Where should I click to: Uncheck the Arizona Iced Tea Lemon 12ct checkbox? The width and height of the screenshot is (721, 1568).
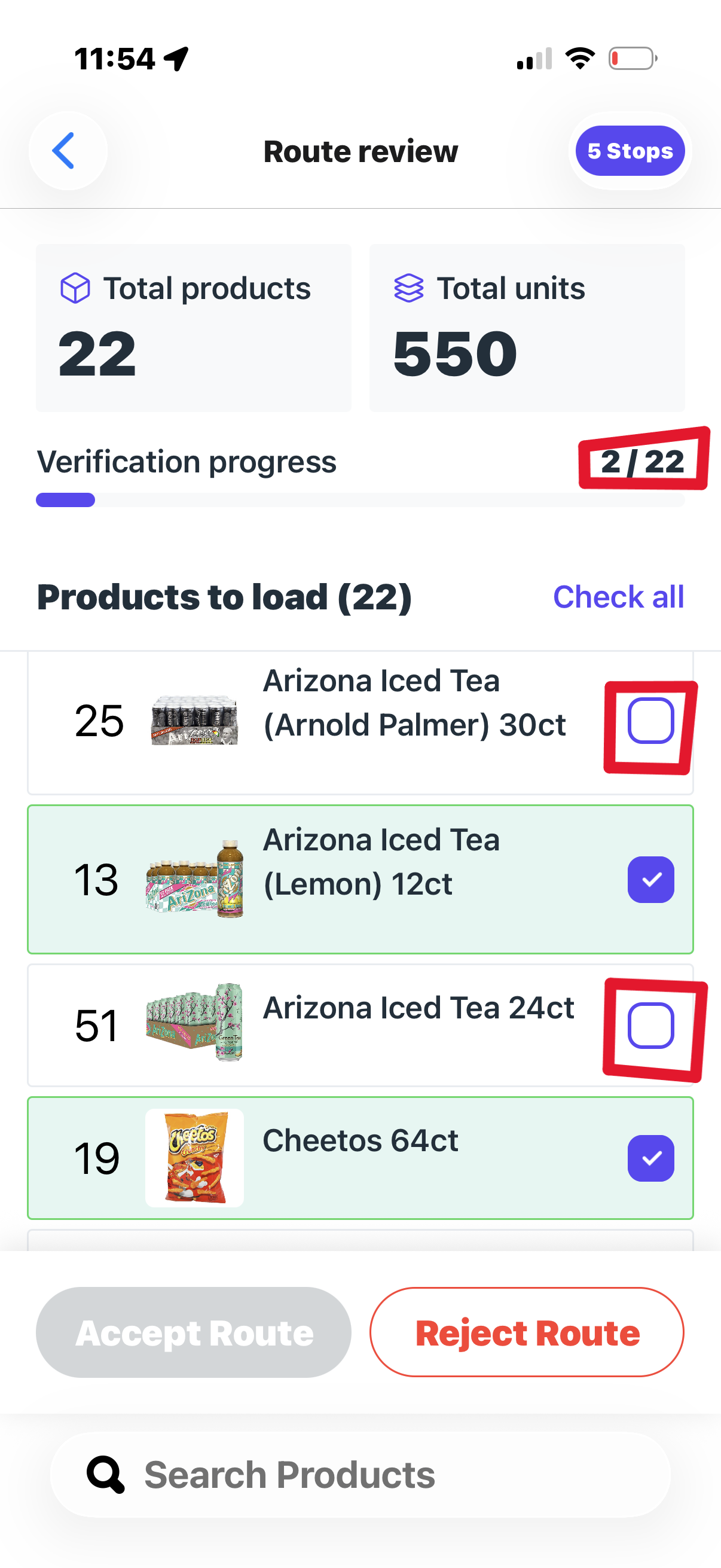tap(650, 880)
